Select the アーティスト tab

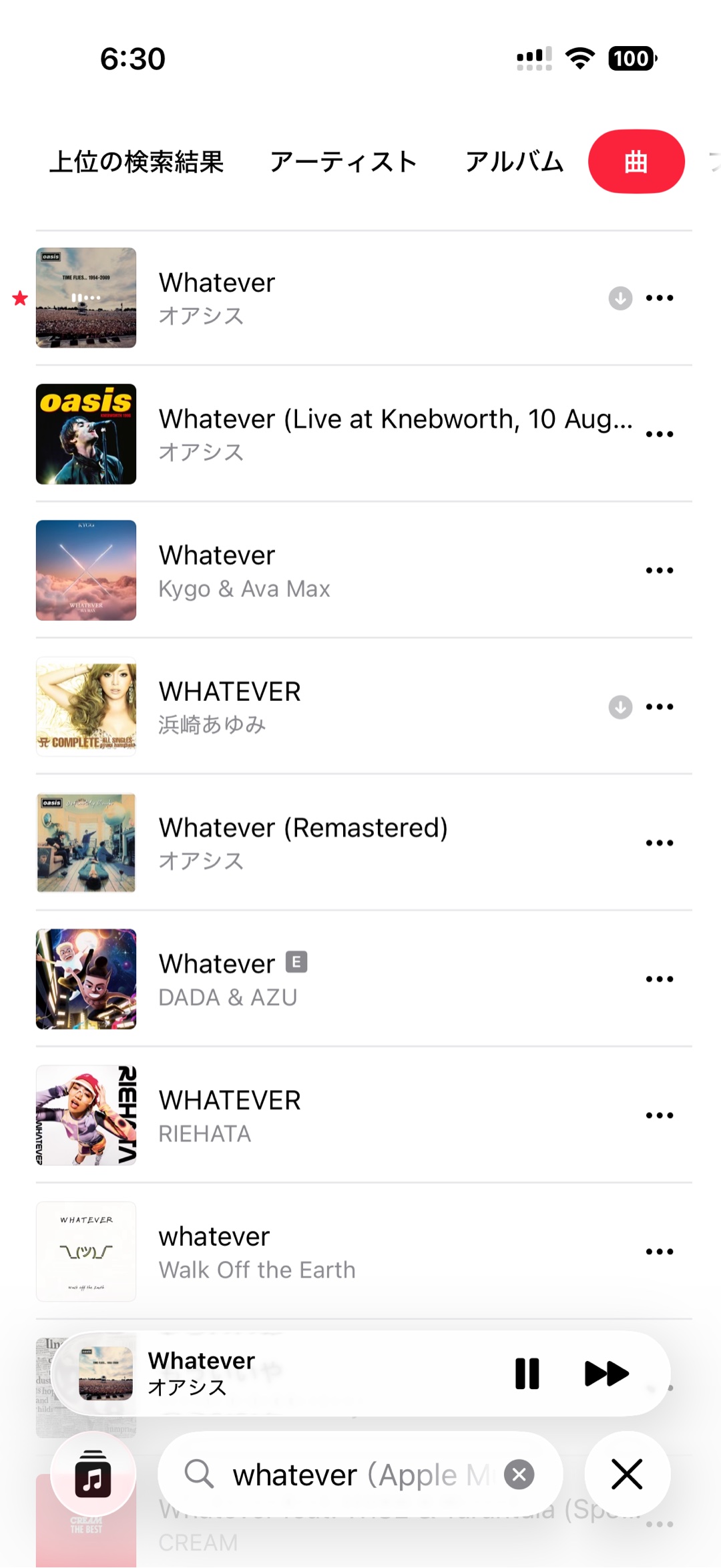343,162
